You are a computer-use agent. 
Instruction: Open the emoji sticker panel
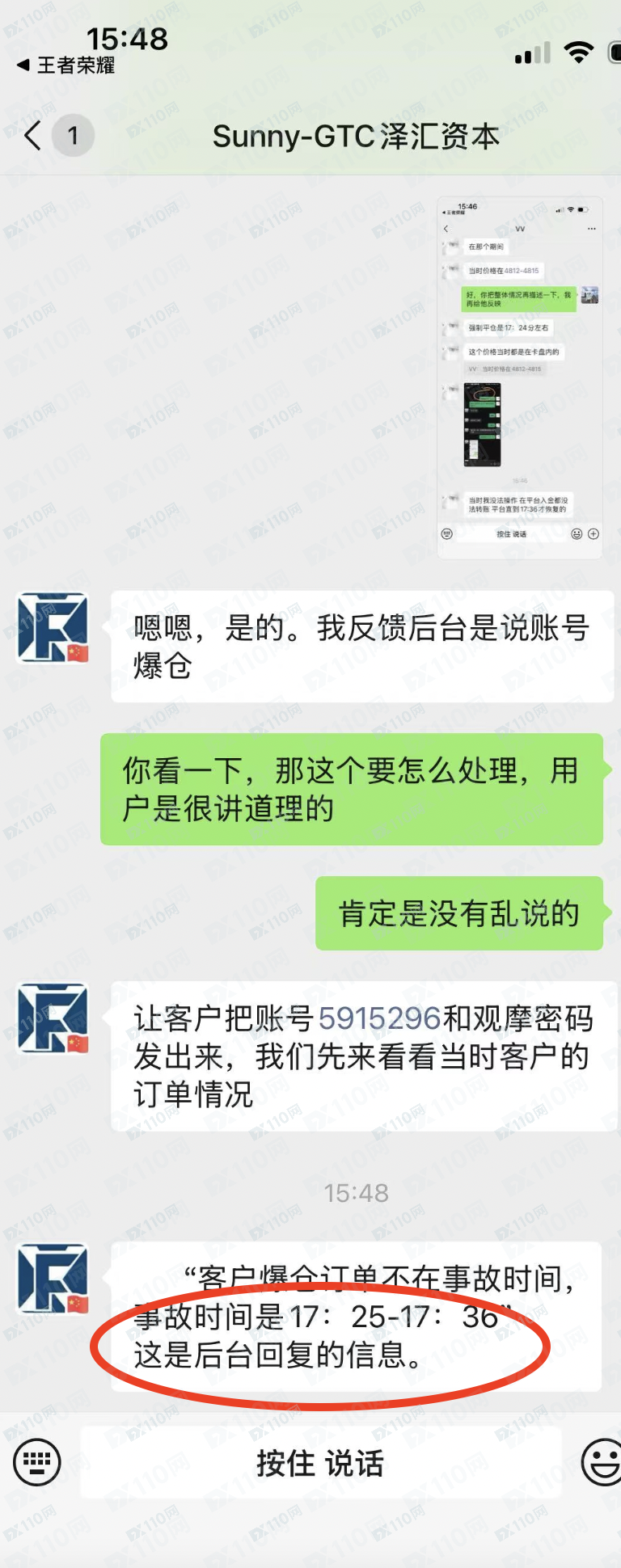(602, 1462)
